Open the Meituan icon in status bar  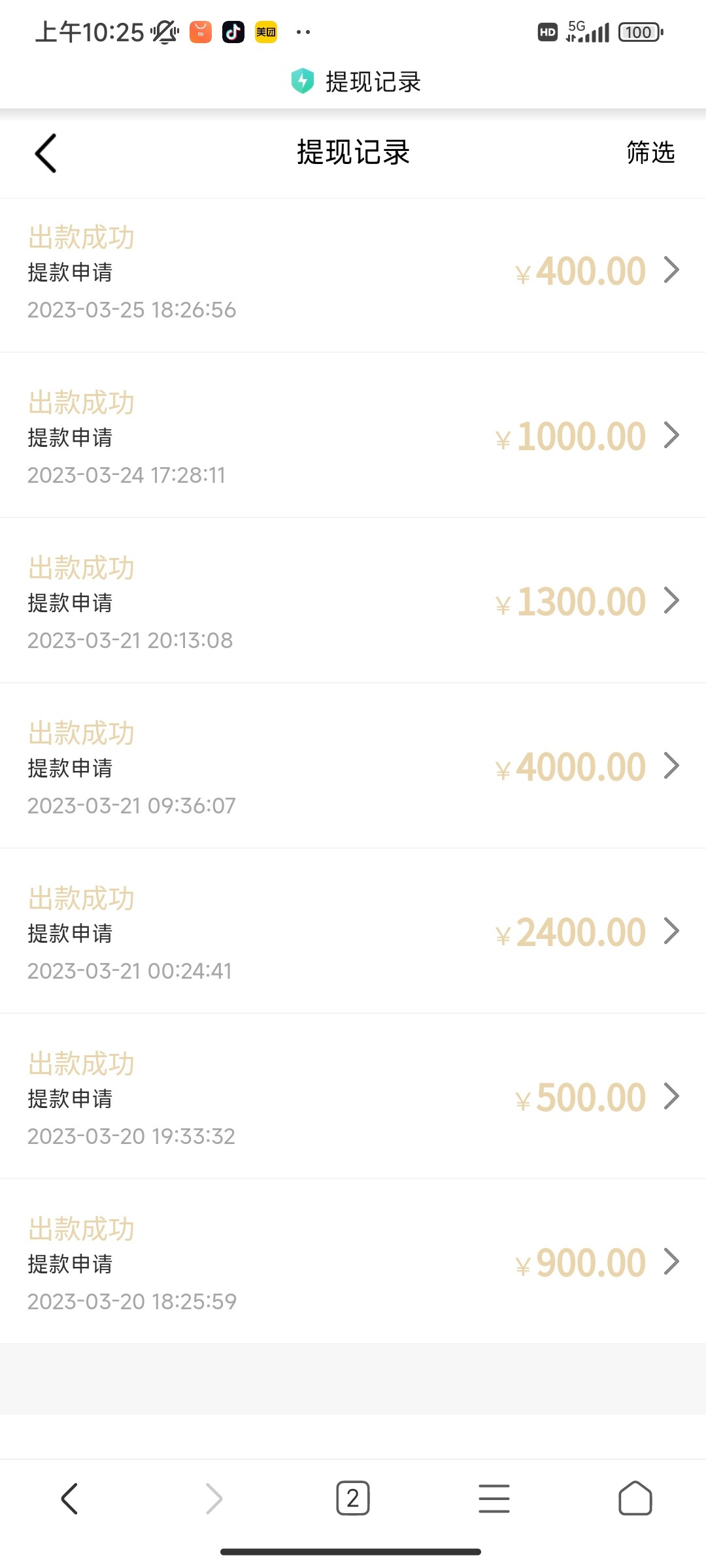pyautogui.click(x=265, y=31)
